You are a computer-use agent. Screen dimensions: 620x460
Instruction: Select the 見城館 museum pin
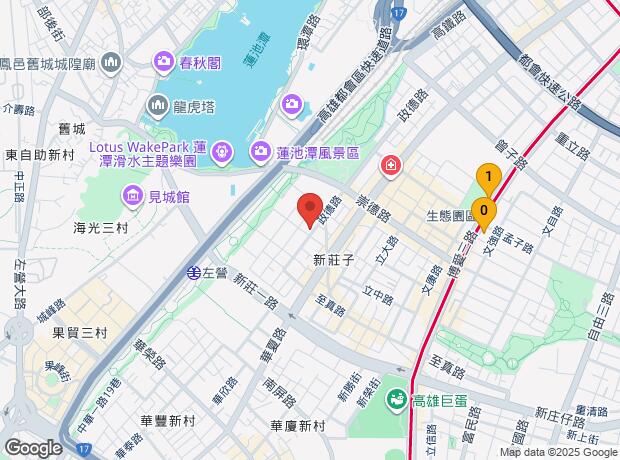click(131, 194)
